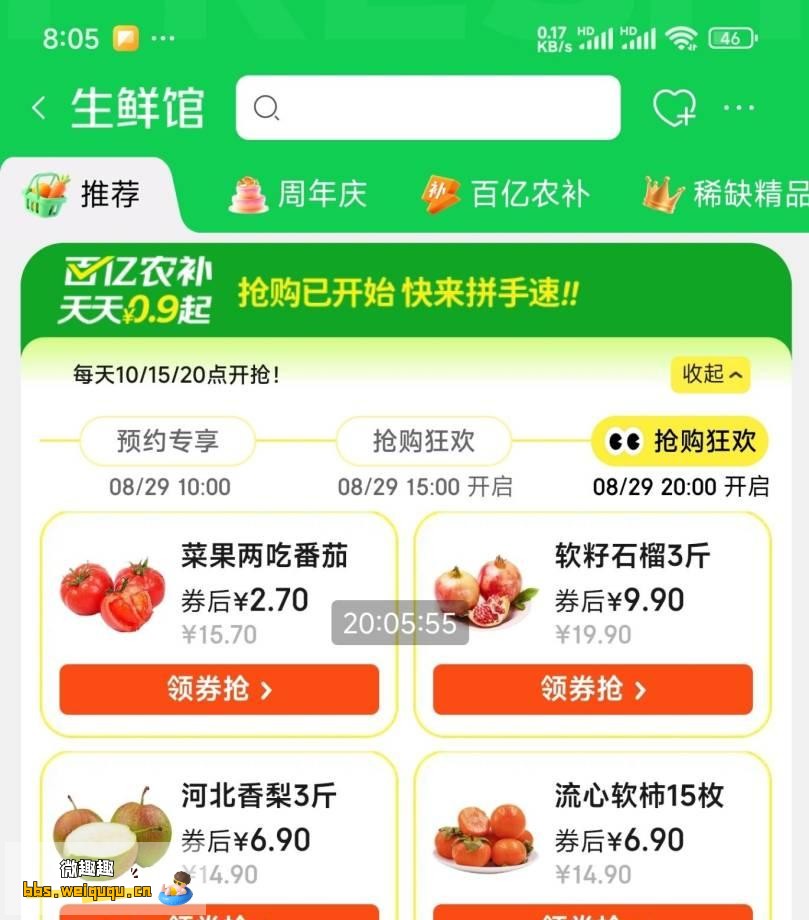Select the yellow 抢购狂欢 20:00 session
The image size is (809, 920).
click(x=678, y=441)
